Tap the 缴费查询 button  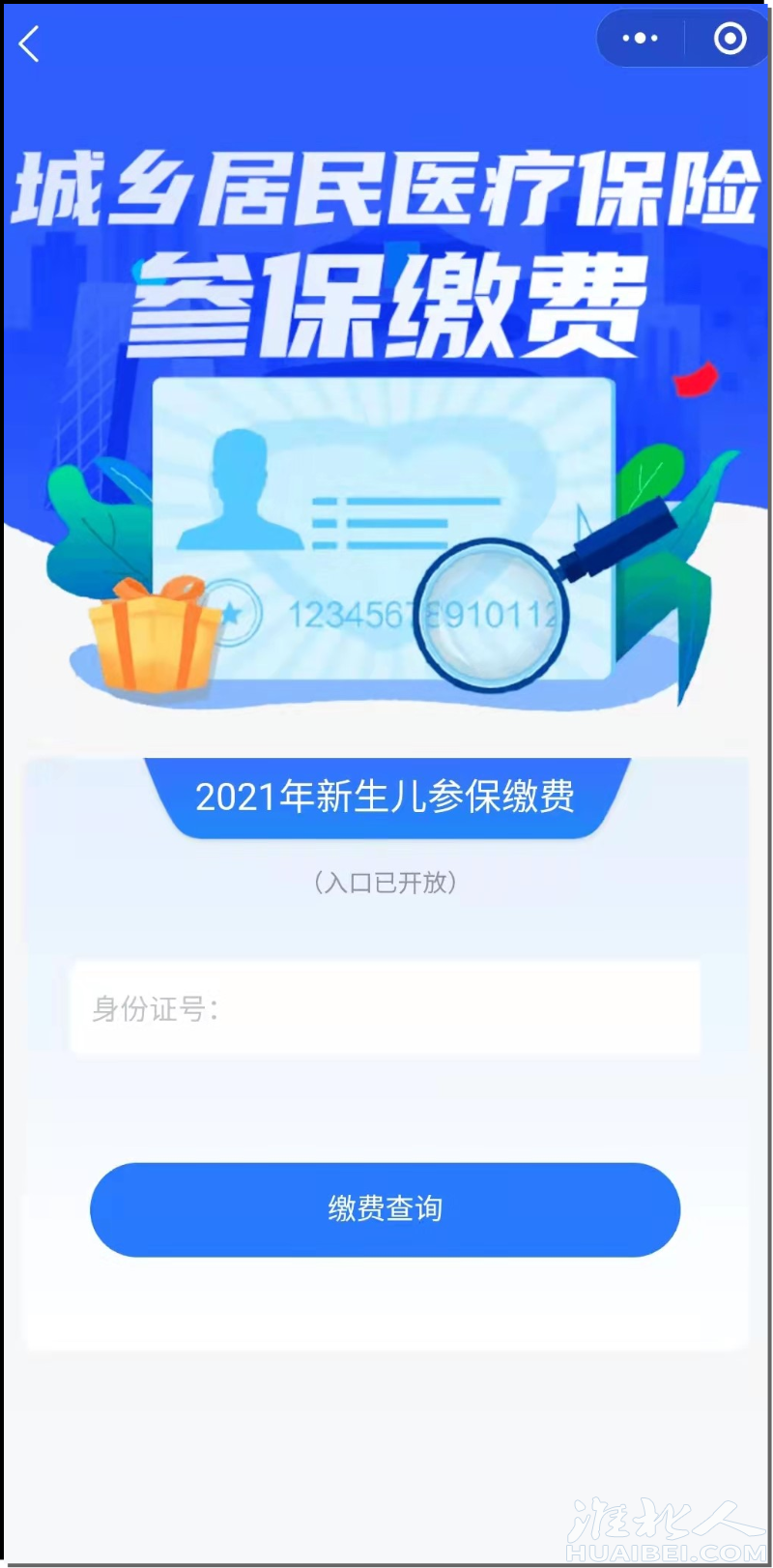pyautogui.click(x=385, y=1209)
